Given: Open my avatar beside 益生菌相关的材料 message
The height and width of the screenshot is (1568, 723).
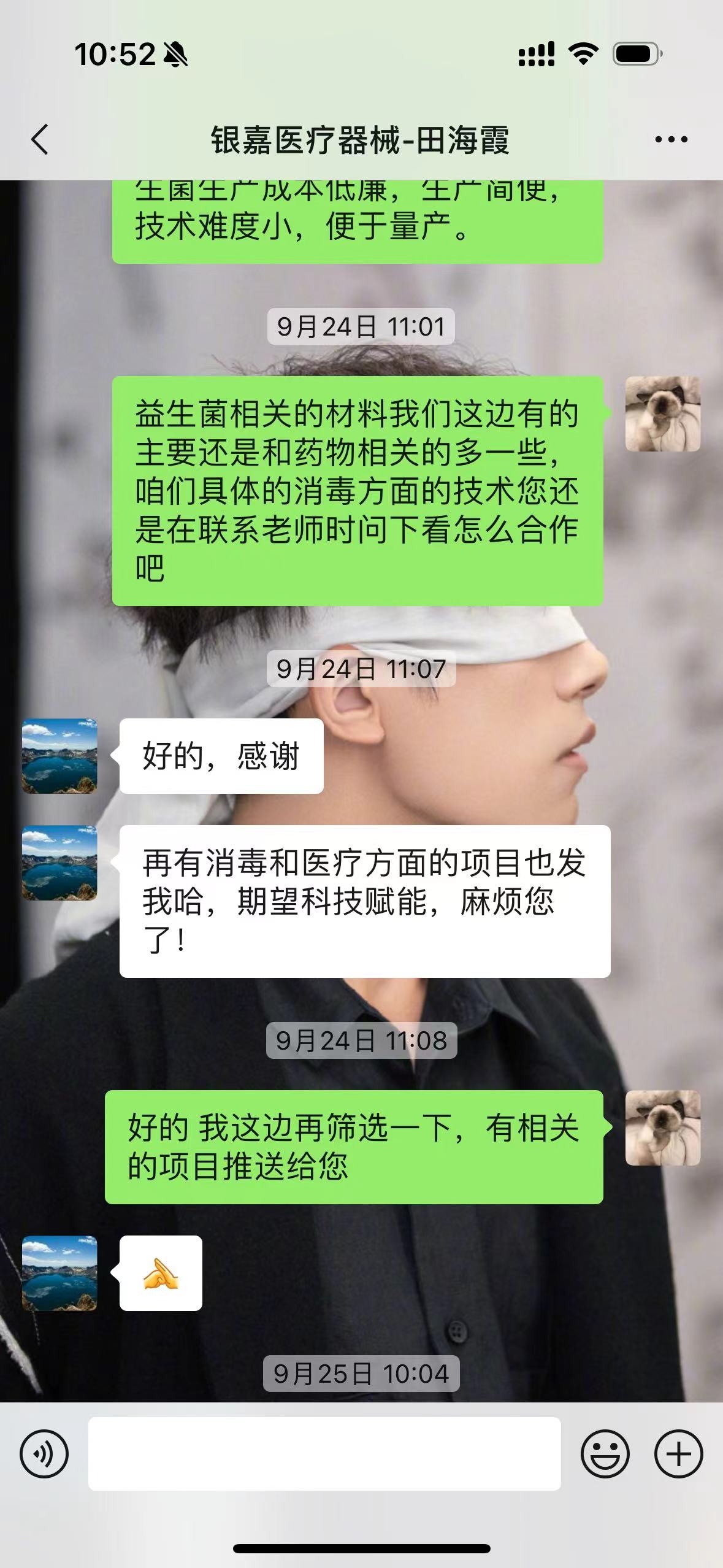Looking at the screenshot, I should [x=662, y=414].
